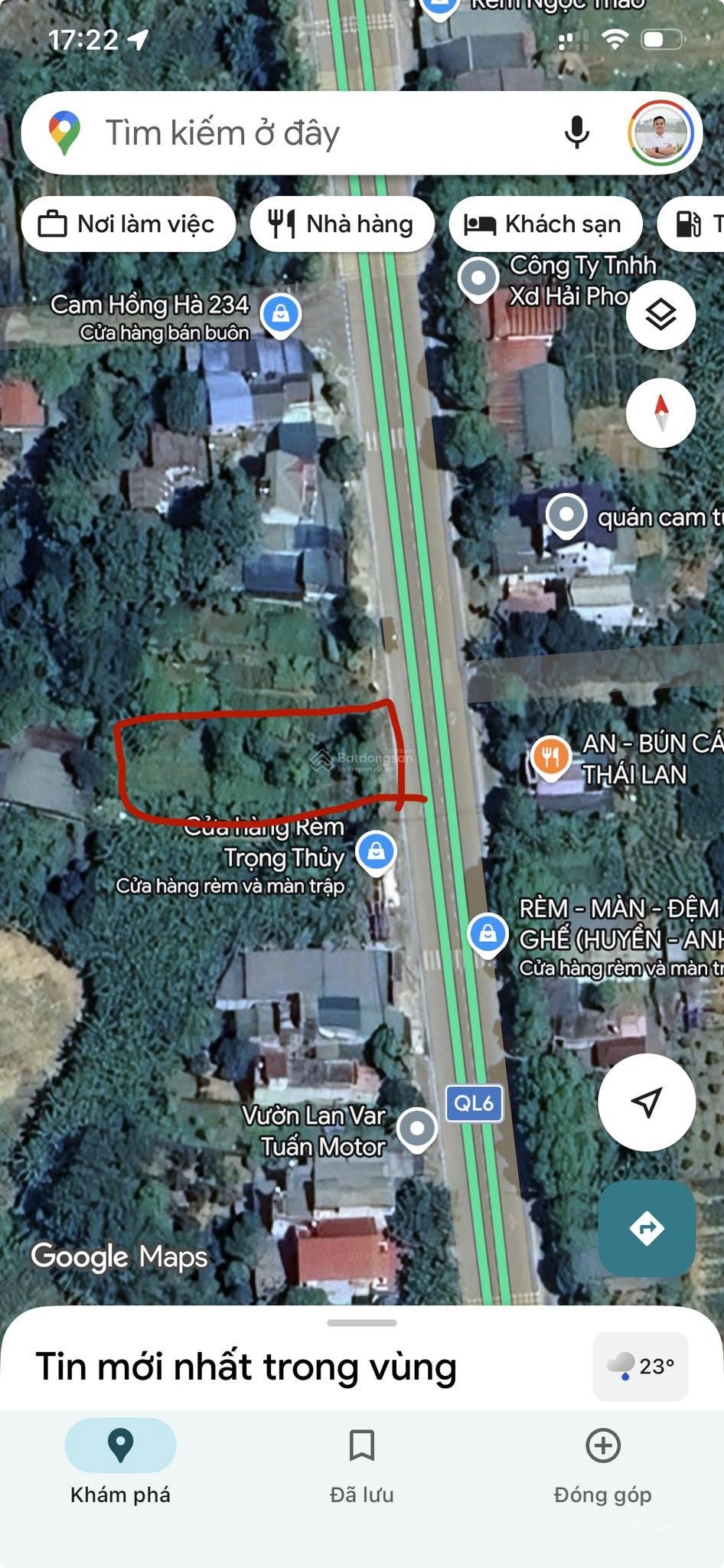Open the Vườn Lan Var Tuấn Motor pin
Image resolution: width=724 pixels, height=1568 pixels.
pos(417,1129)
